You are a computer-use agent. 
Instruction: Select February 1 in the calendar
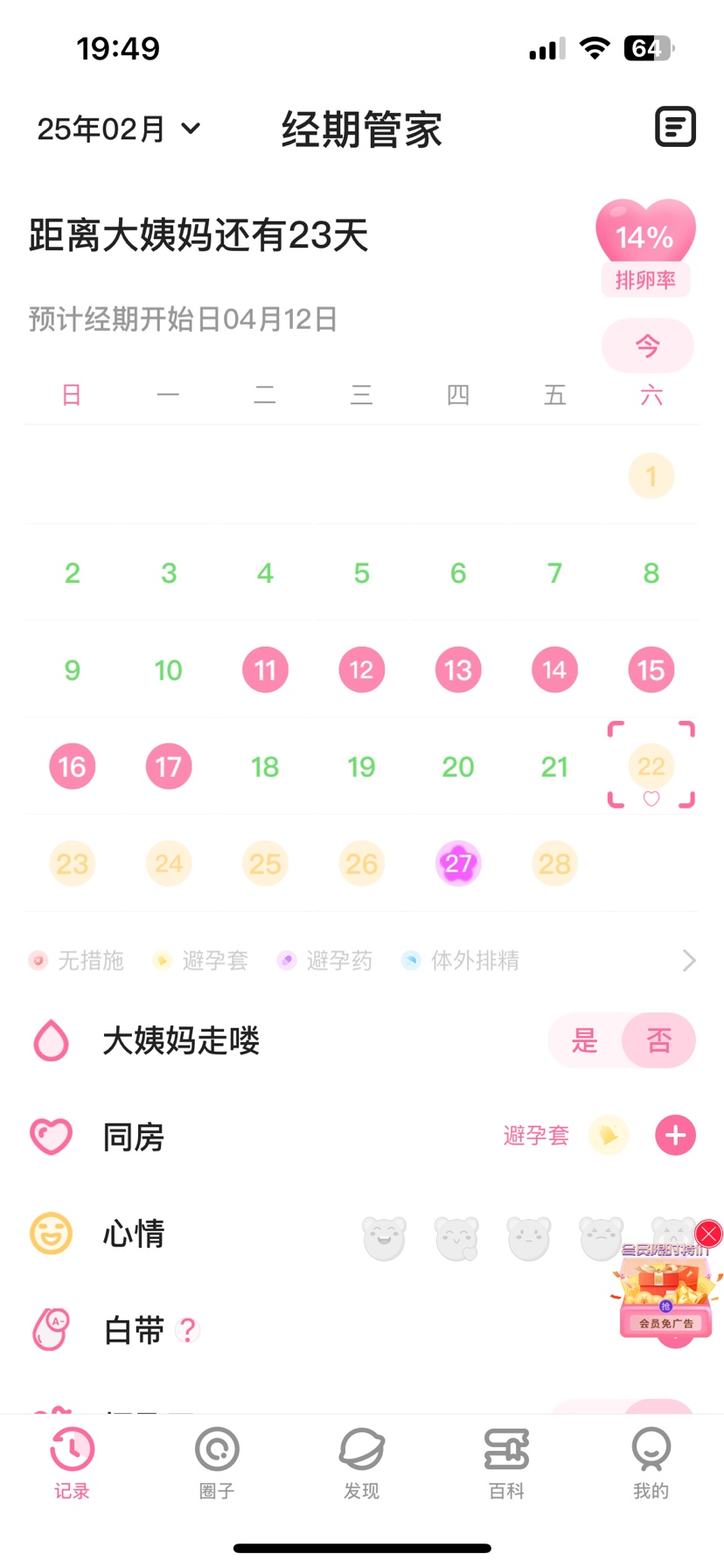(651, 476)
